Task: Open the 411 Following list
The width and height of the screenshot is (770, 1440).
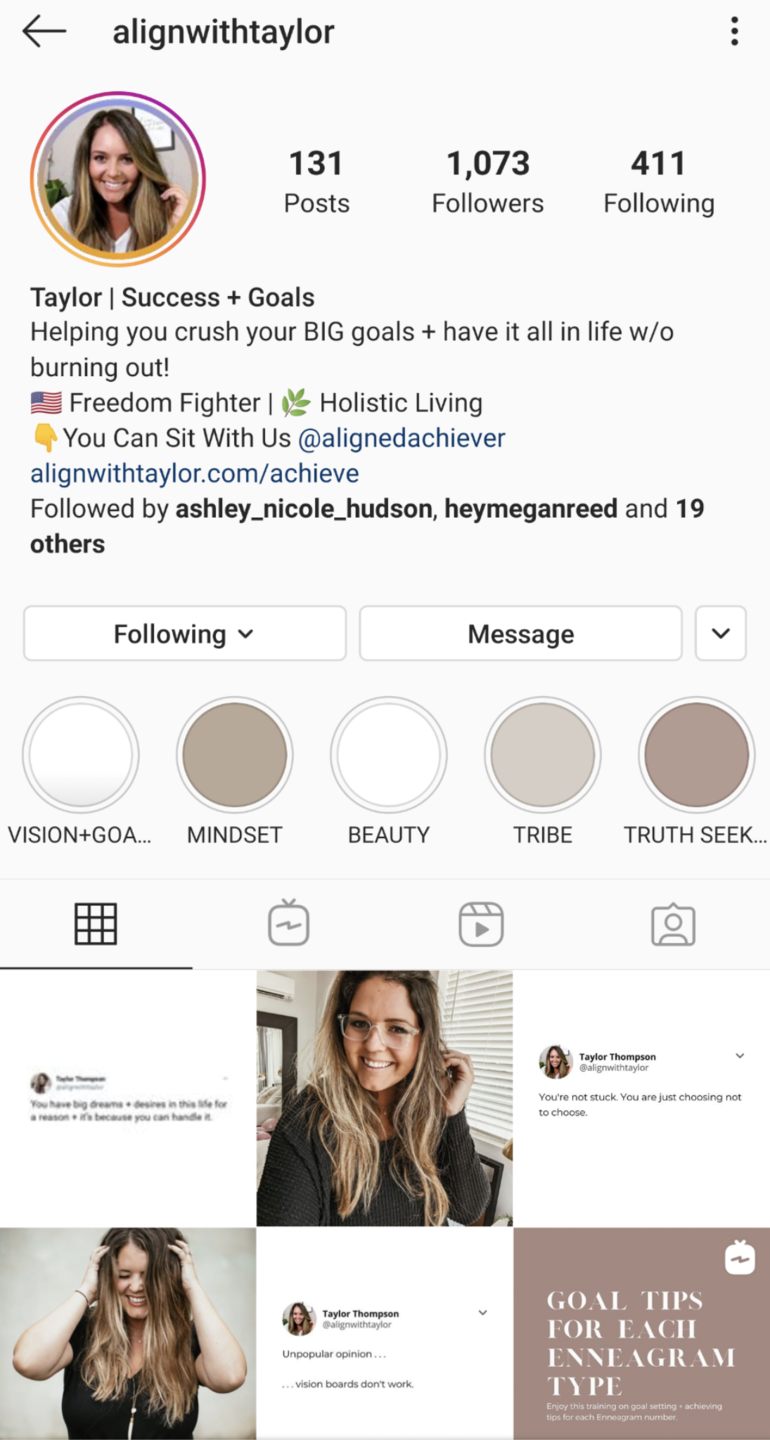Action: [x=658, y=182]
